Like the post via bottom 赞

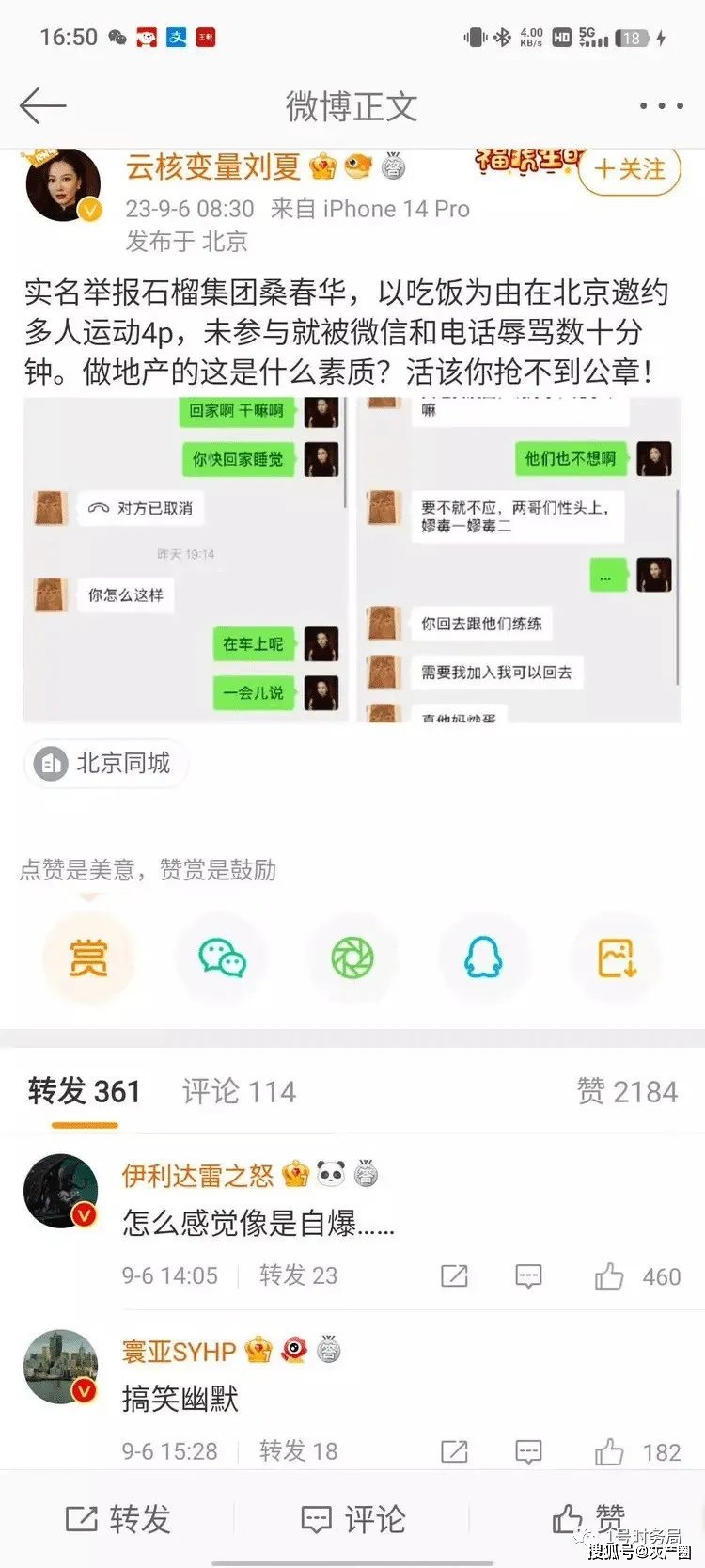tap(587, 1517)
